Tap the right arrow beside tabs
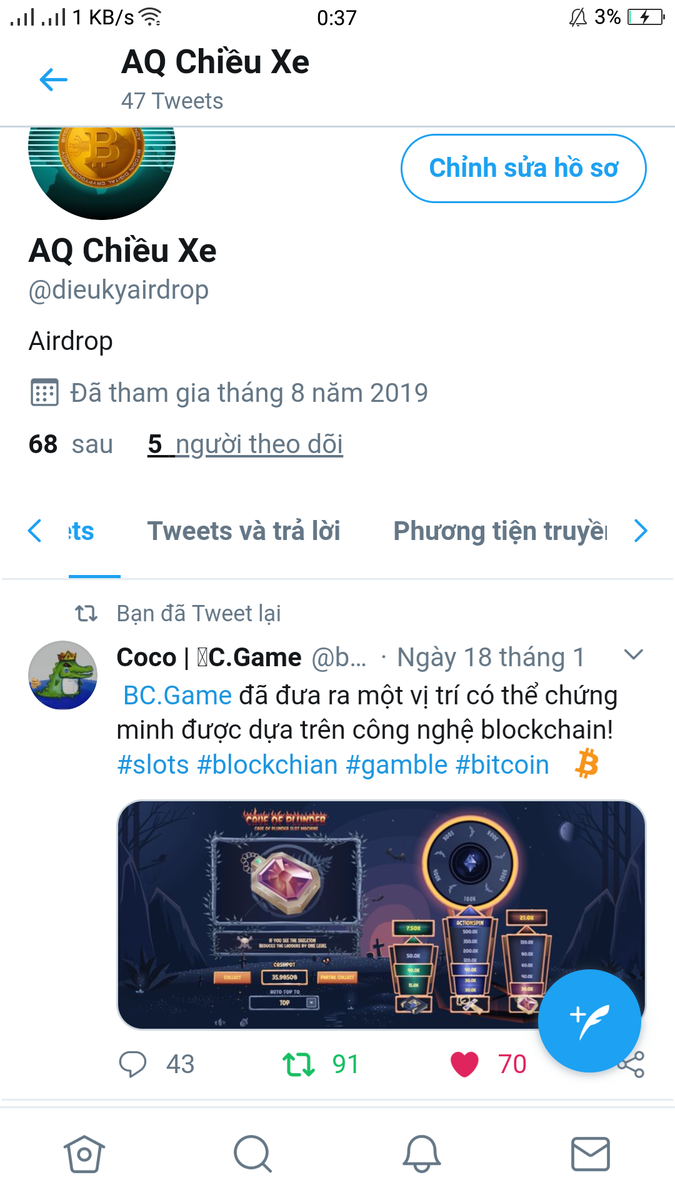The width and height of the screenshot is (675, 1200). click(x=641, y=531)
